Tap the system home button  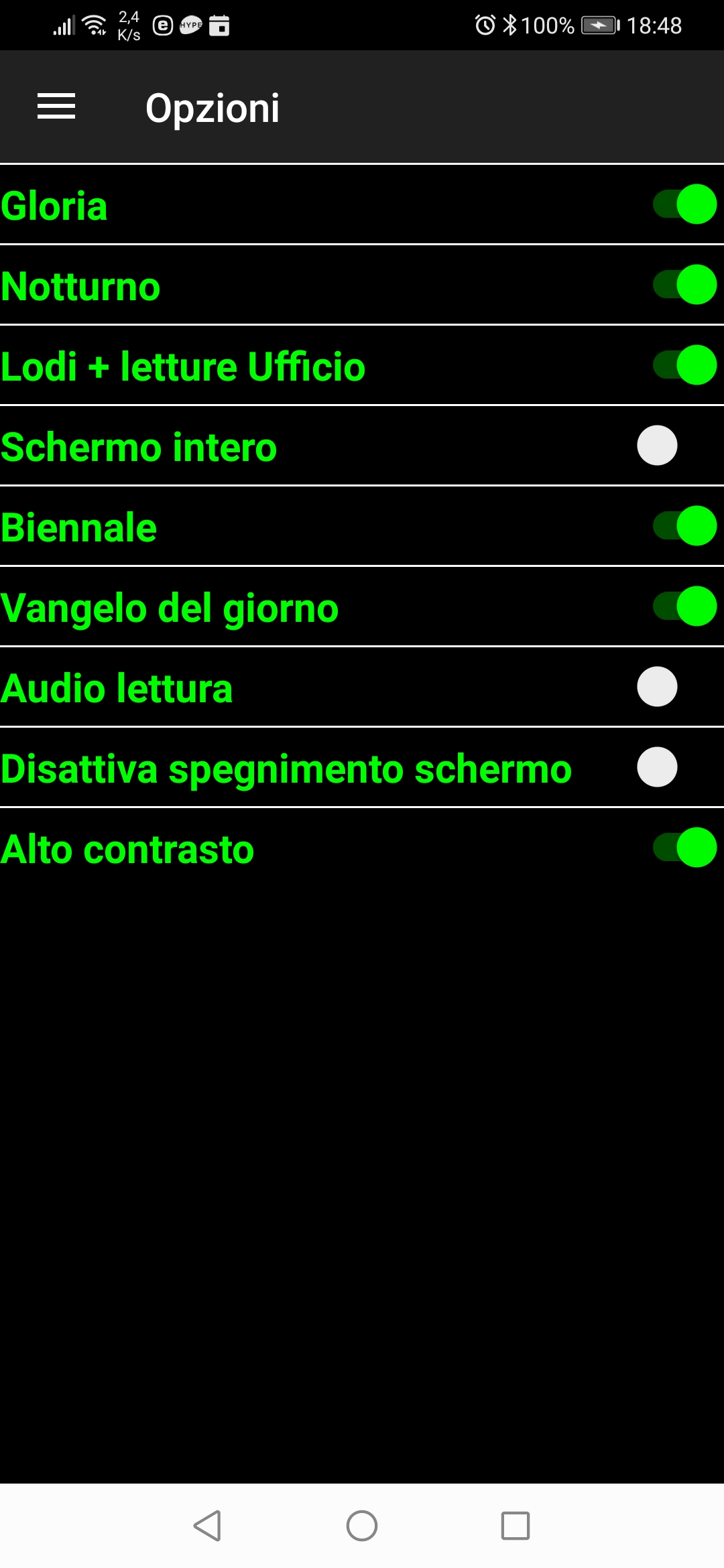[362, 1526]
